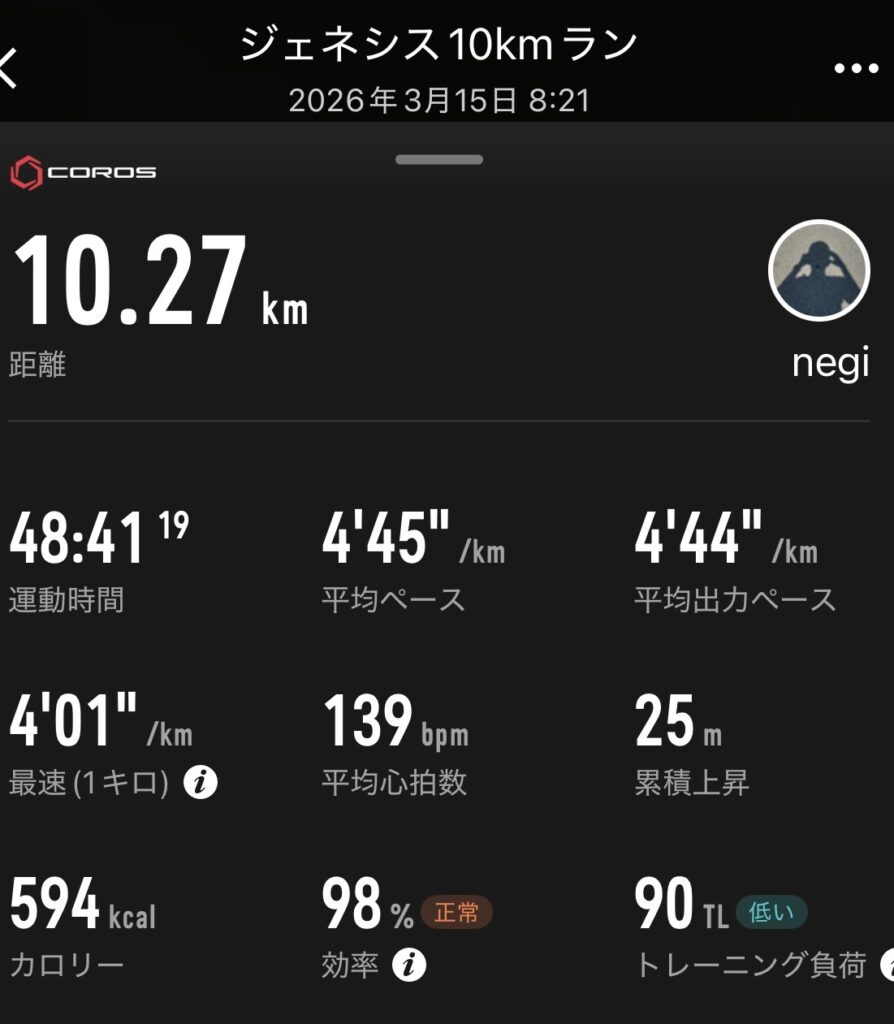The height and width of the screenshot is (1024, 894).
Task: Go back using the top-left arrow
Action: (x=10, y=68)
